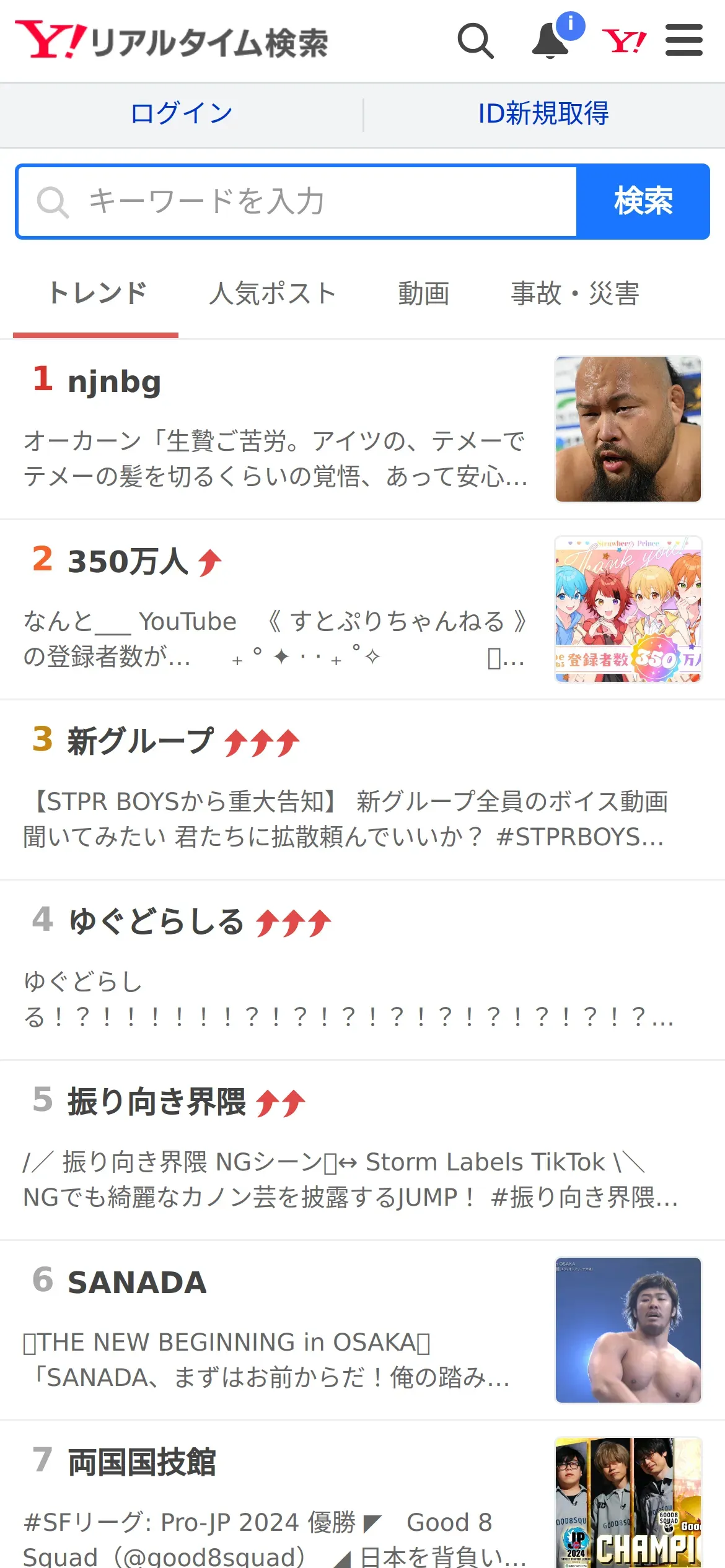Open the 両国国技館 trend

point(142,1463)
